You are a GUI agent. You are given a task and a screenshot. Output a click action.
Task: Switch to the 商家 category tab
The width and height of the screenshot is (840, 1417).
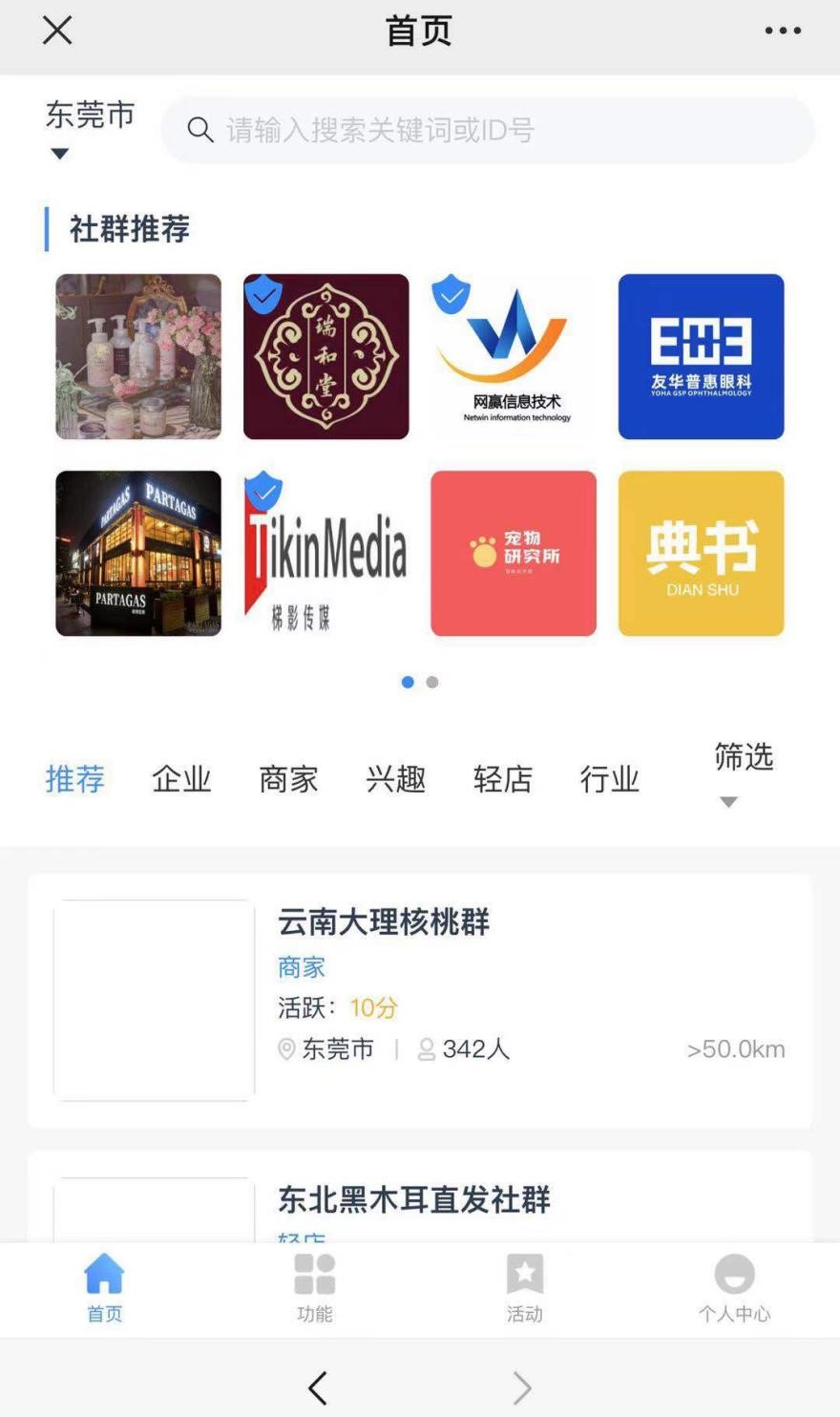point(288,779)
